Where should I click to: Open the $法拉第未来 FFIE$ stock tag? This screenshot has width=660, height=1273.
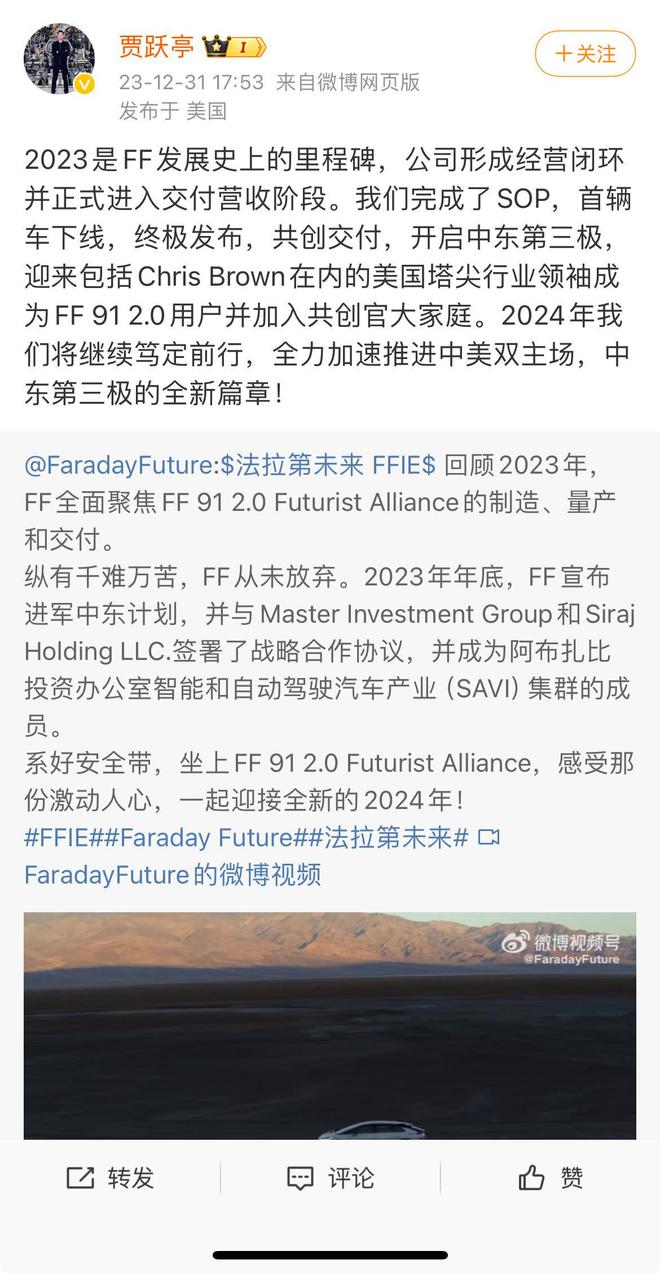[328, 465]
